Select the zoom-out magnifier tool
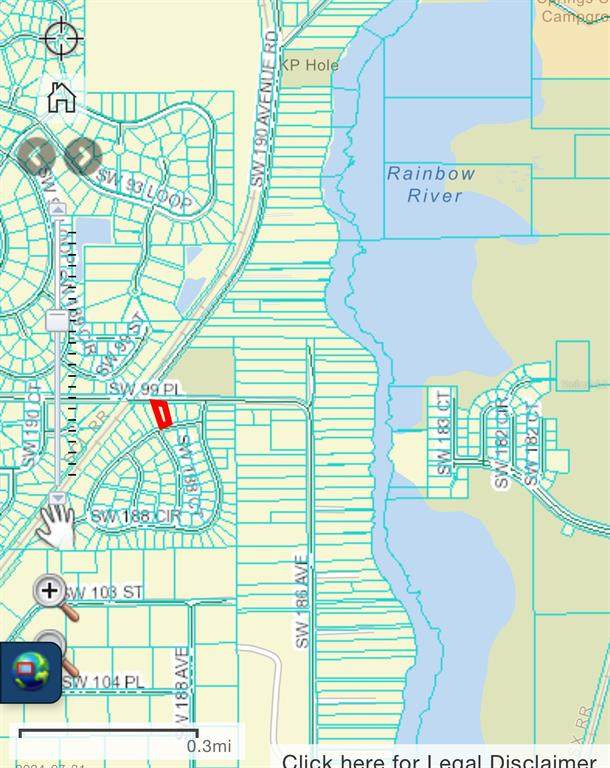The height and width of the screenshot is (768, 610). coord(52,643)
